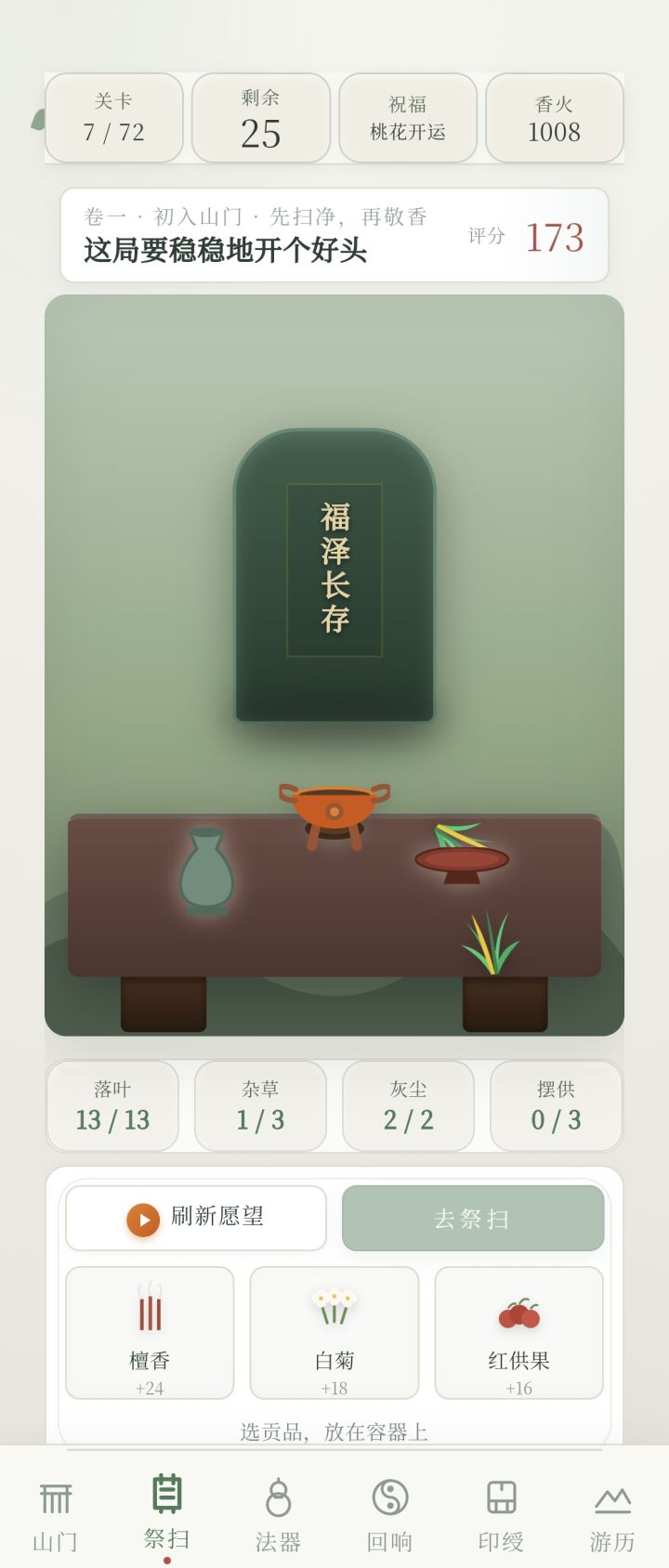Toggle the 杂草 1/3 status card
669x1568 pixels.
[260, 1107]
